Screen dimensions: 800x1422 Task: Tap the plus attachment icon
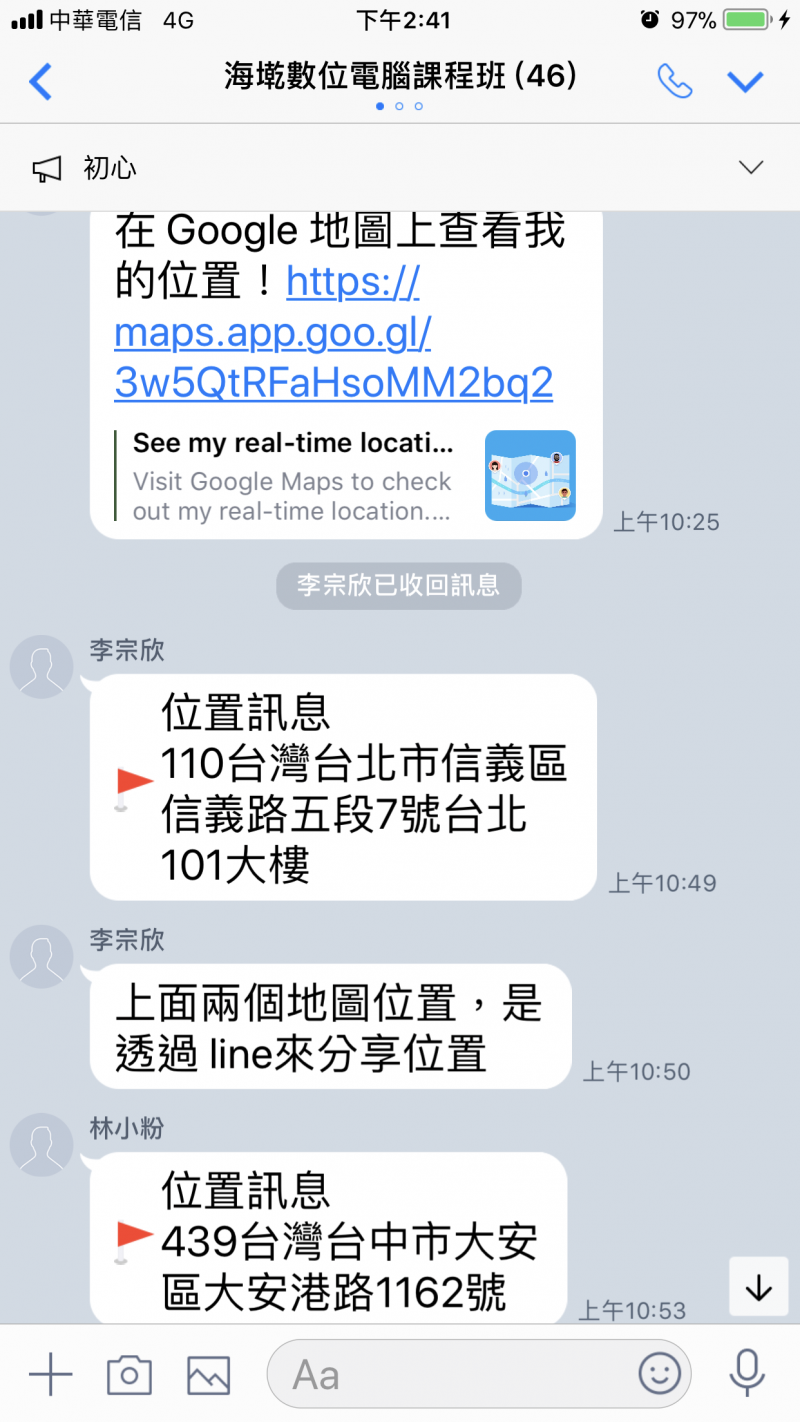(51, 1373)
